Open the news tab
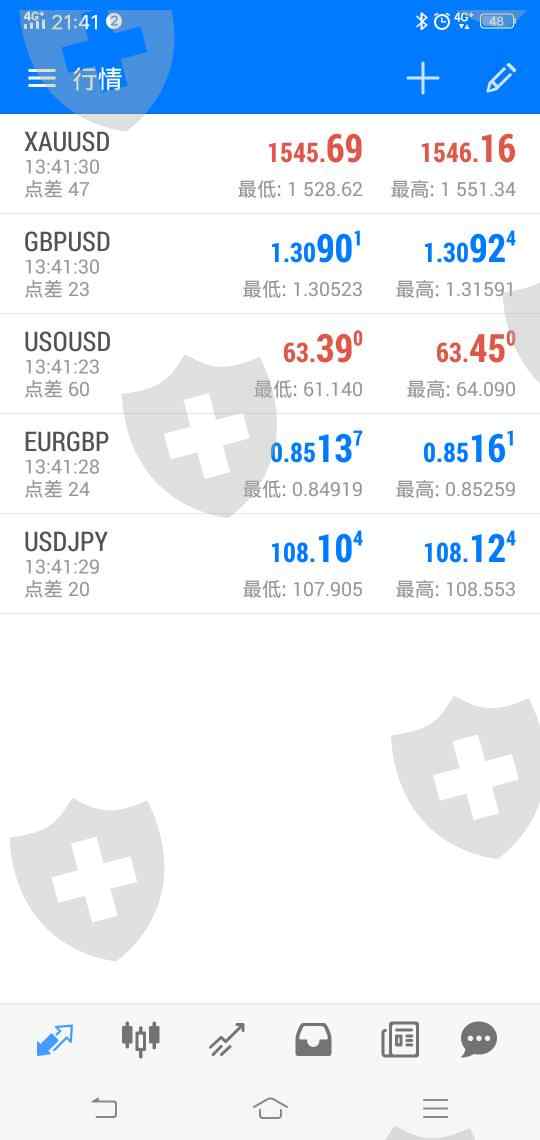This screenshot has height=1140, width=540. [x=400, y=1040]
